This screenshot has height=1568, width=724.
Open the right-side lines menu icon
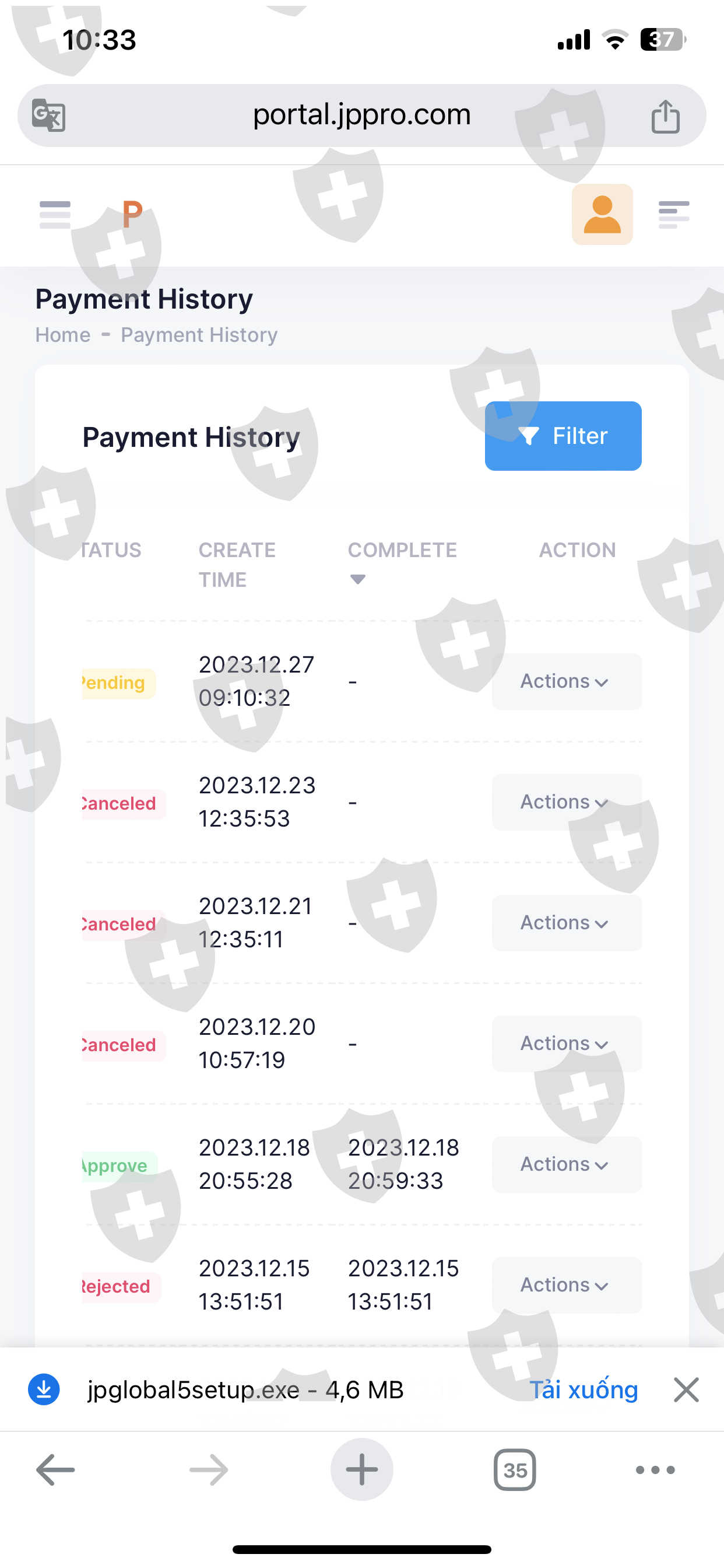[673, 214]
